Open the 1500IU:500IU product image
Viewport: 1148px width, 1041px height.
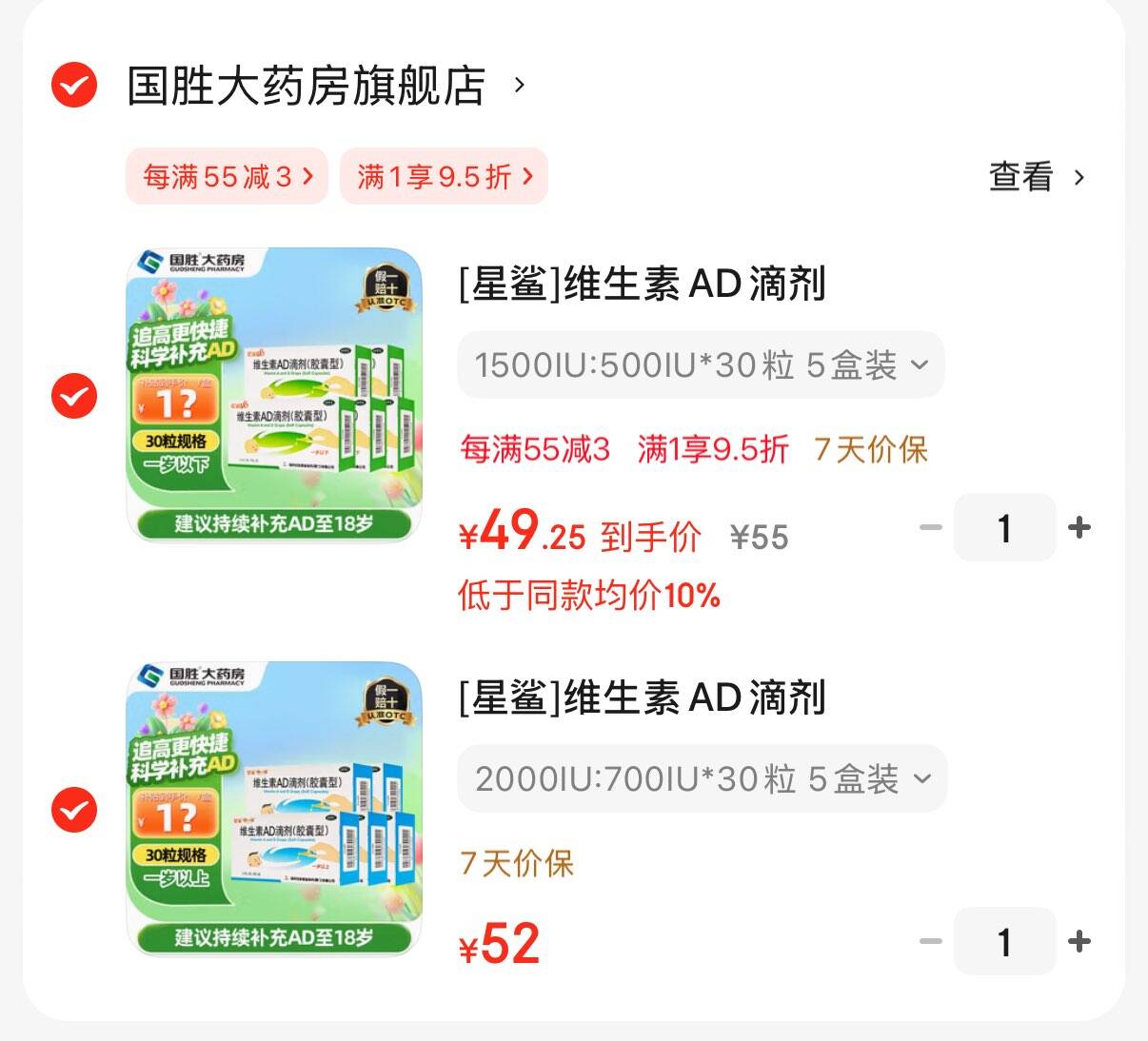pyautogui.click(x=274, y=396)
